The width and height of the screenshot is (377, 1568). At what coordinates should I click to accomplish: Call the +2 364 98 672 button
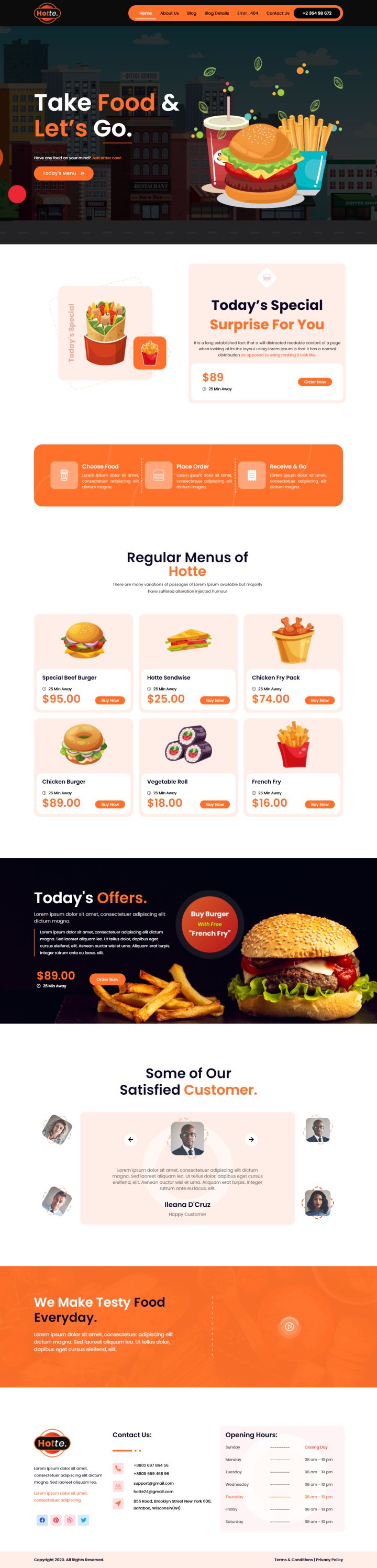[x=317, y=13]
